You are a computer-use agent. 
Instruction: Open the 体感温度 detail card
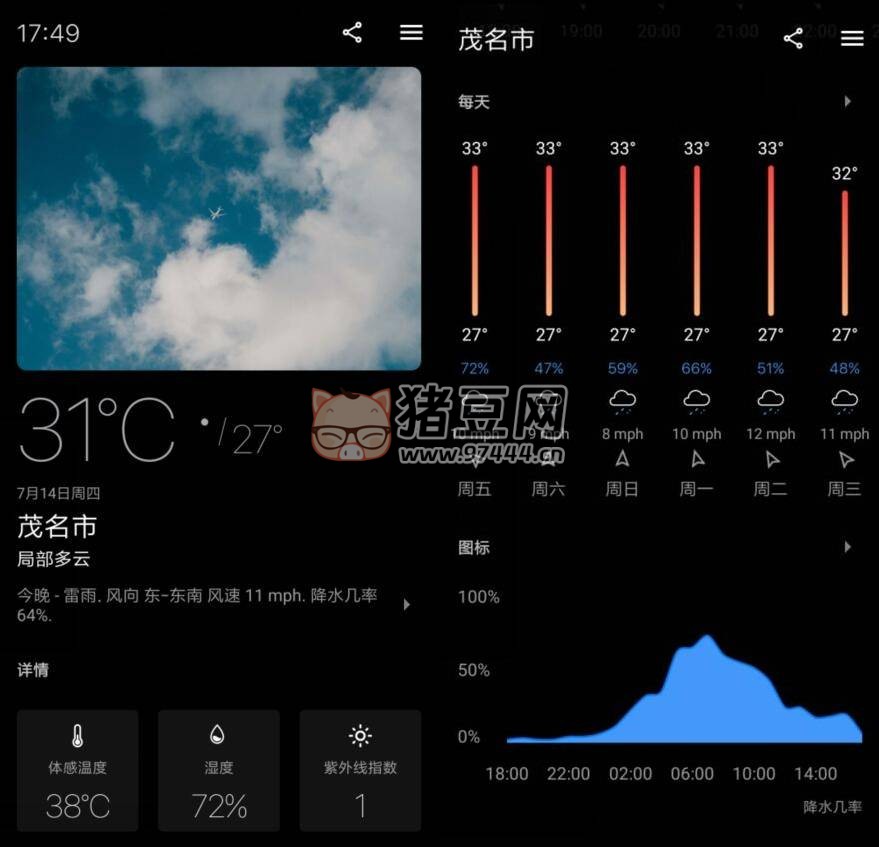pos(78,770)
